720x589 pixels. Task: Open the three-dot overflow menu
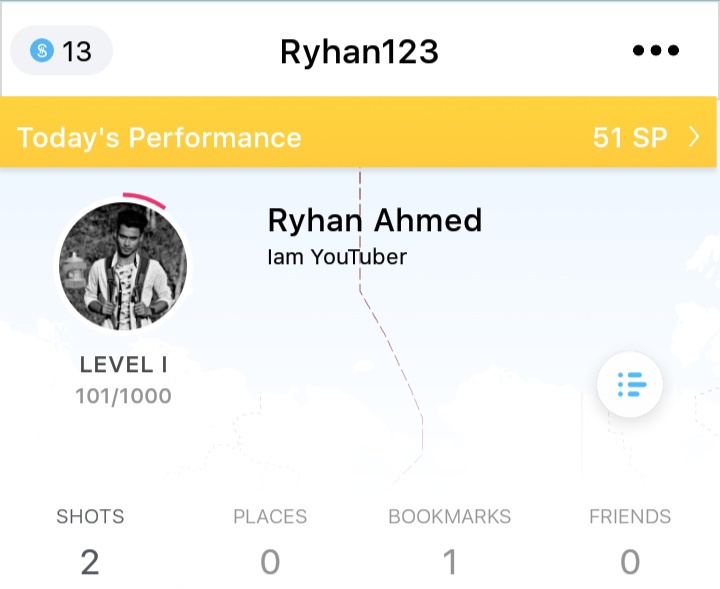656,51
